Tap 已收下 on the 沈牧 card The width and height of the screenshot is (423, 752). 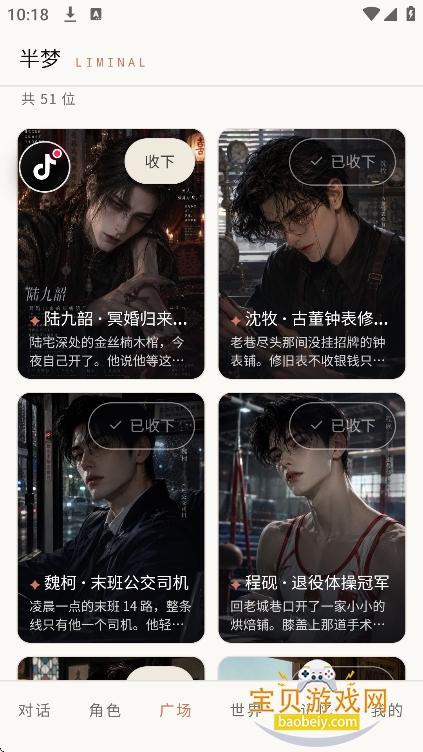(342, 162)
